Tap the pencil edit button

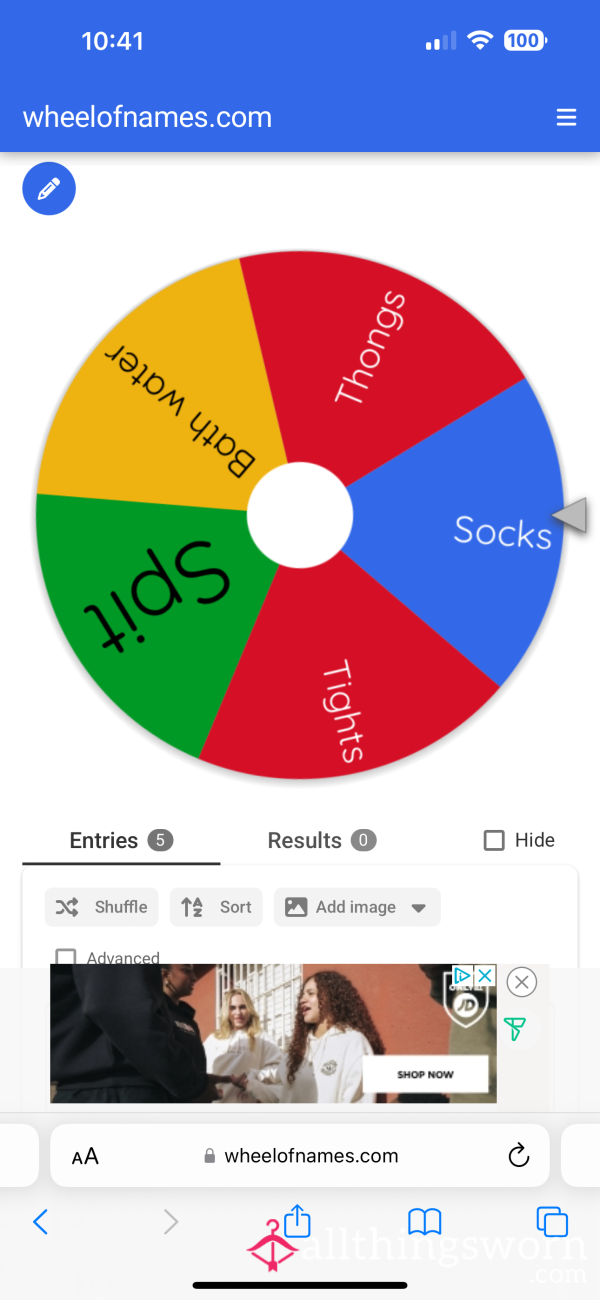pyautogui.click(x=49, y=189)
